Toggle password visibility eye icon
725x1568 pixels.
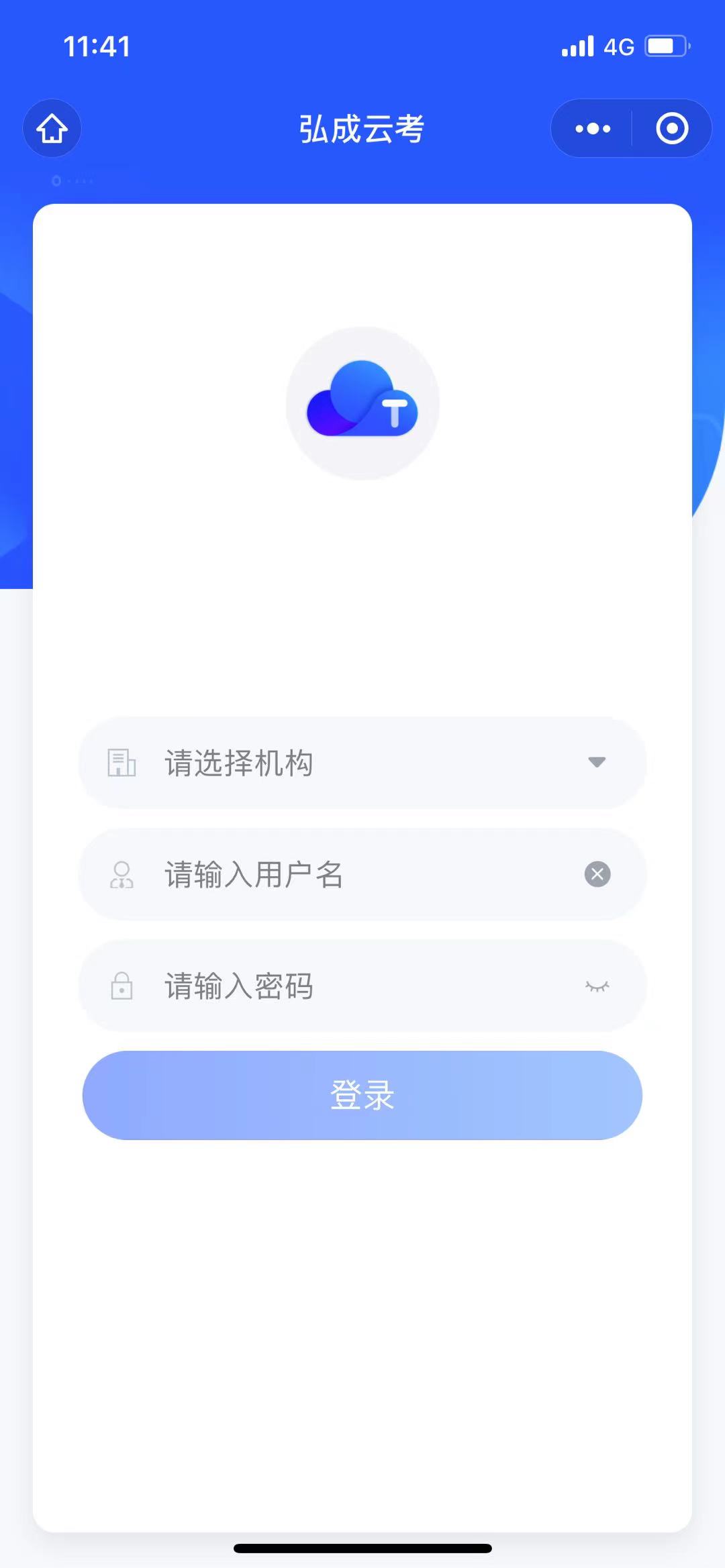[597, 986]
